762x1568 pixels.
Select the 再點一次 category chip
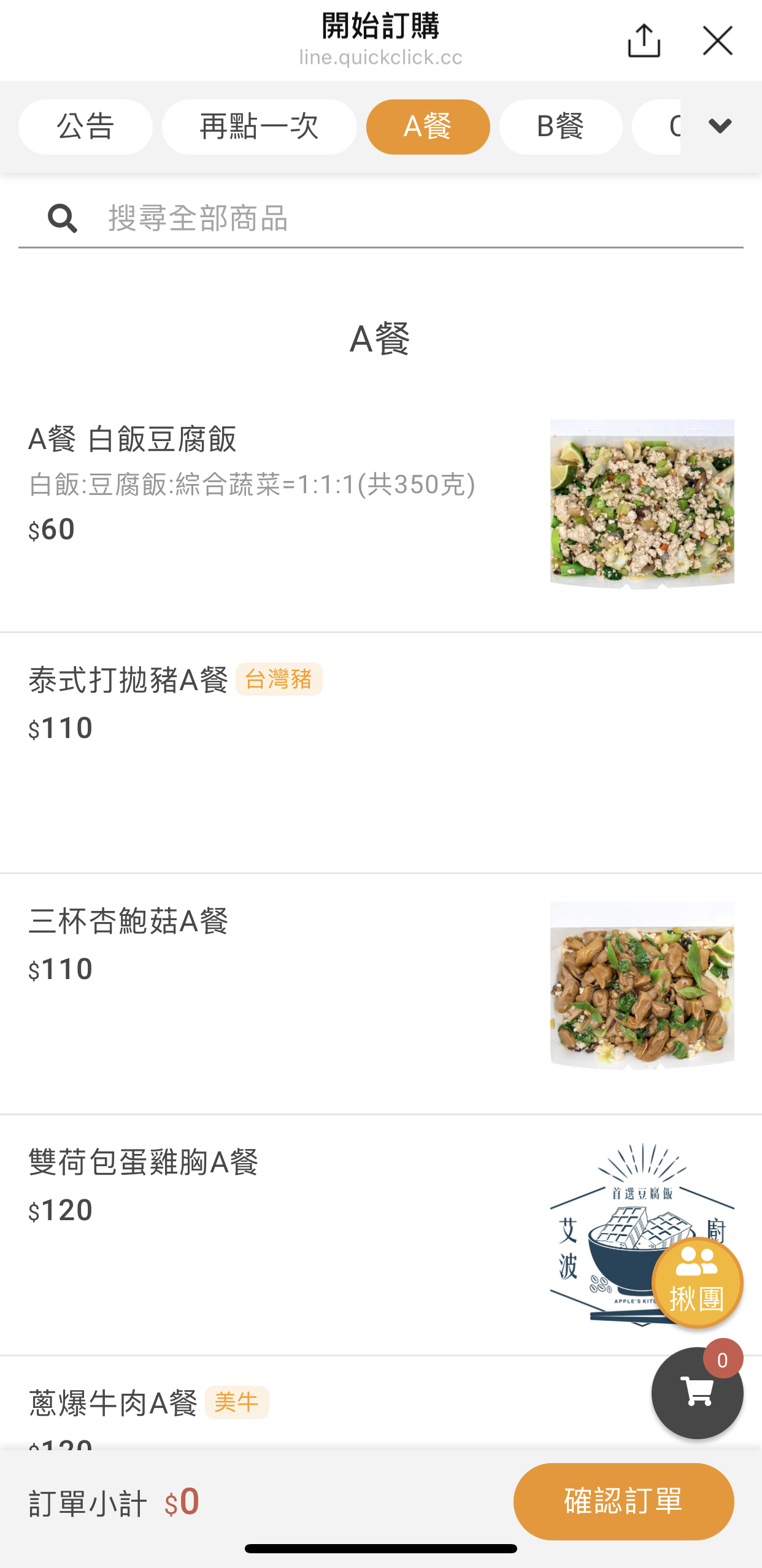click(259, 127)
